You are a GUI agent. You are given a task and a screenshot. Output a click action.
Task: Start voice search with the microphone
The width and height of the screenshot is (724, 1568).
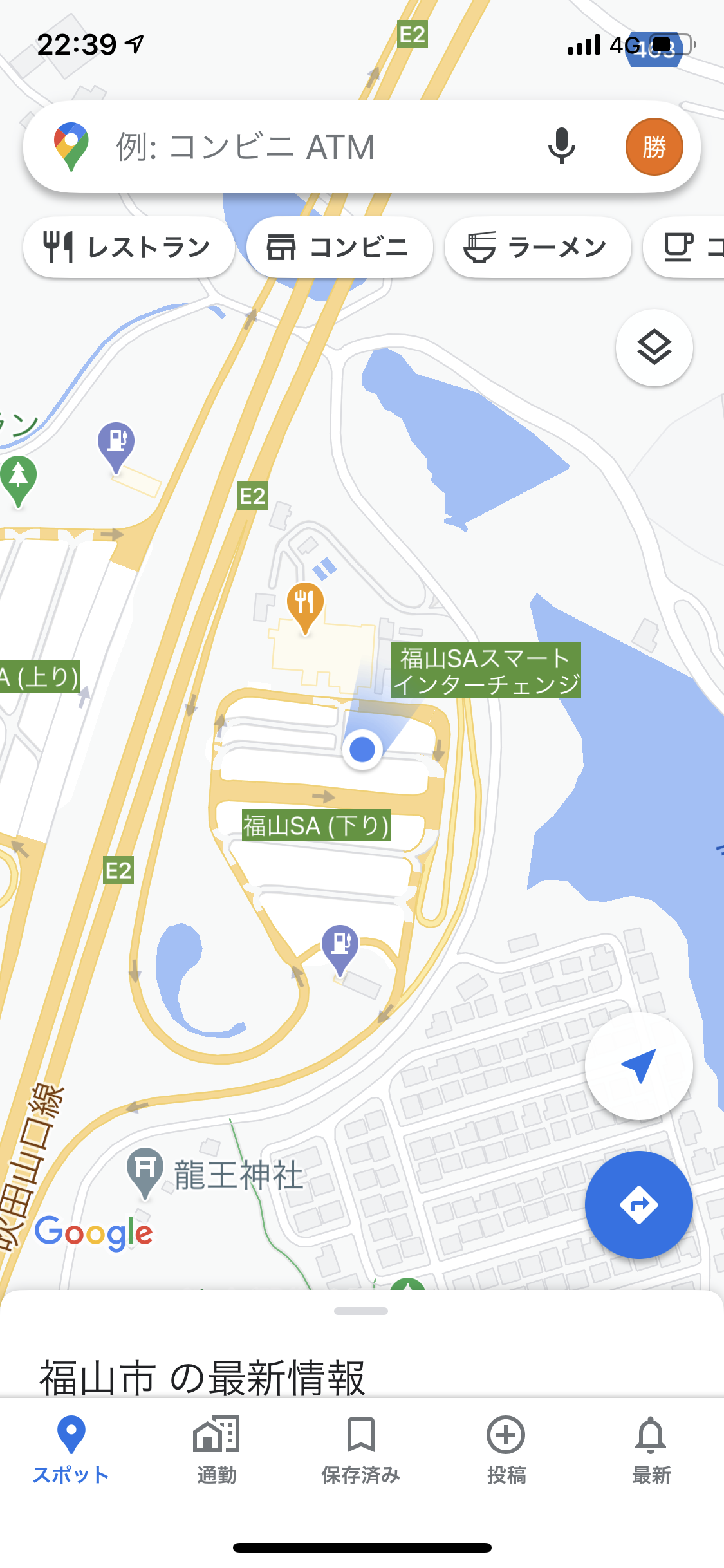[561, 147]
